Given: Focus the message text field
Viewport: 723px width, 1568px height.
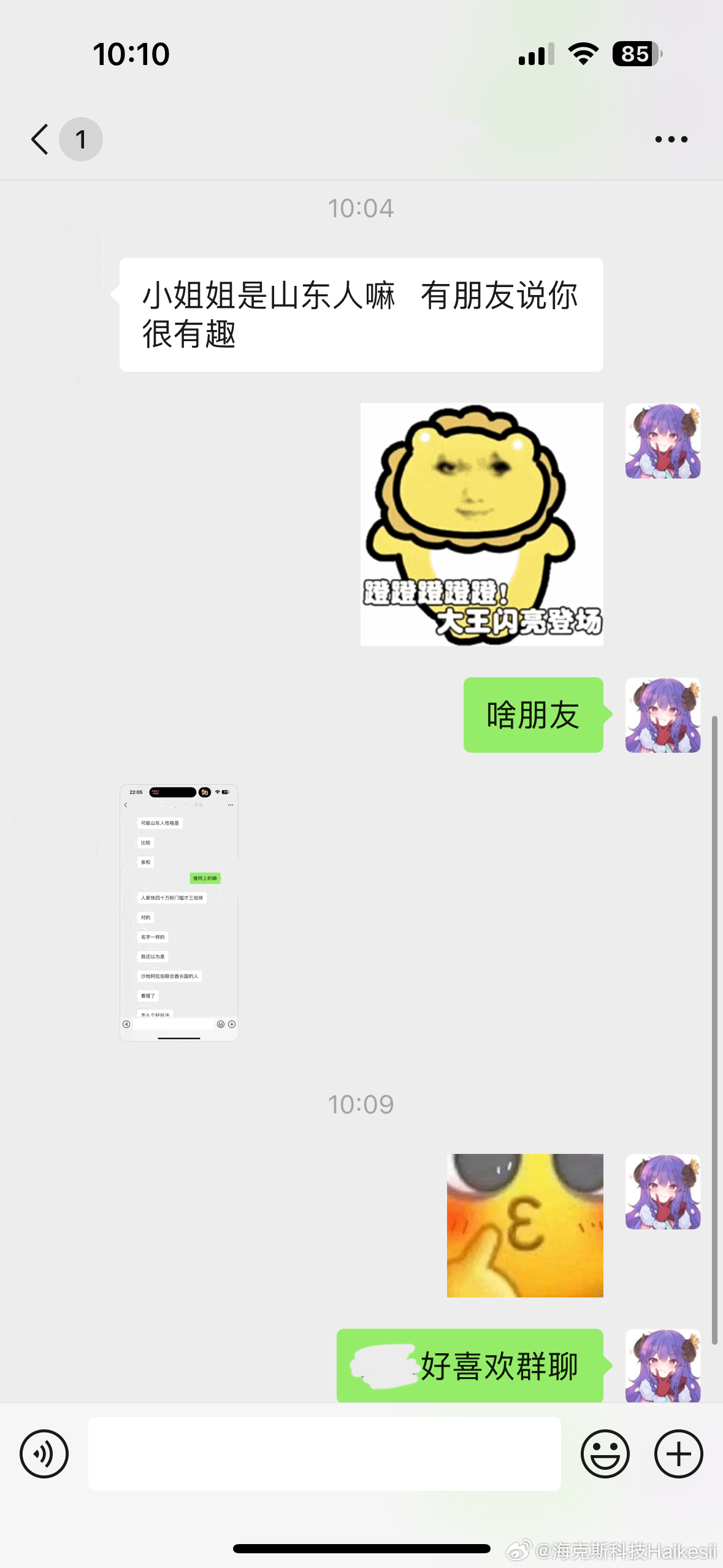Looking at the screenshot, I should point(324,1453).
